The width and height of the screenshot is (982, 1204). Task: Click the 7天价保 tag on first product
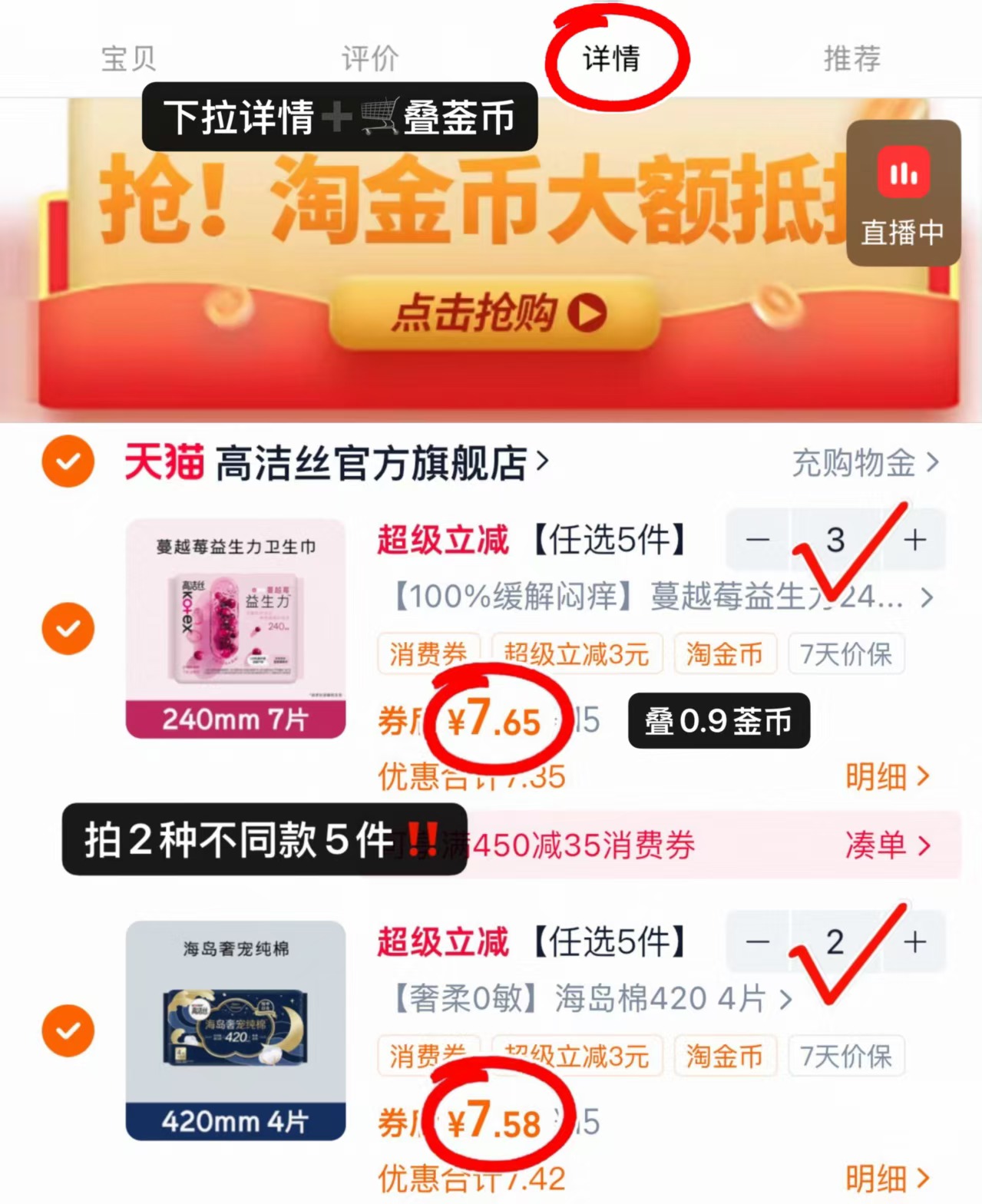pyautogui.click(x=845, y=654)
